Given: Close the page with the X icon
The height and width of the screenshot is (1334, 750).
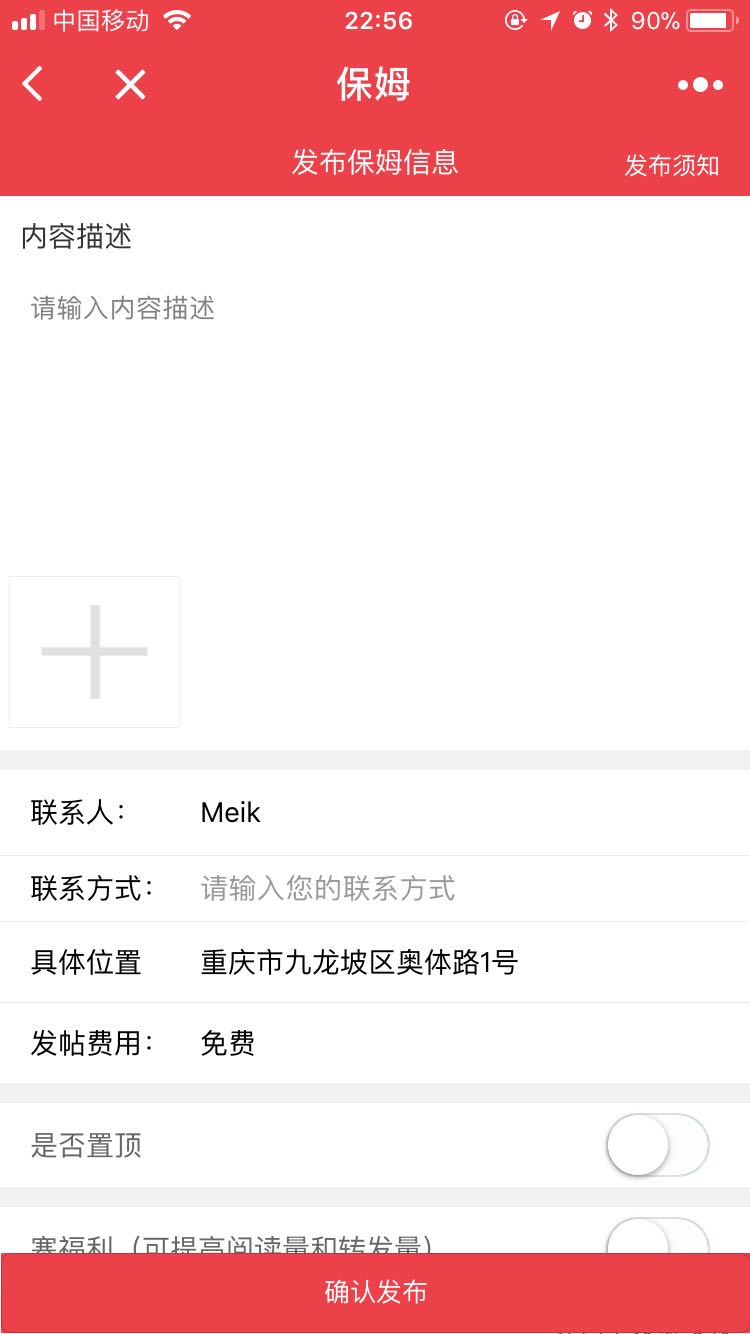Looking at the screenshot, I should click(x=130, y=85).
